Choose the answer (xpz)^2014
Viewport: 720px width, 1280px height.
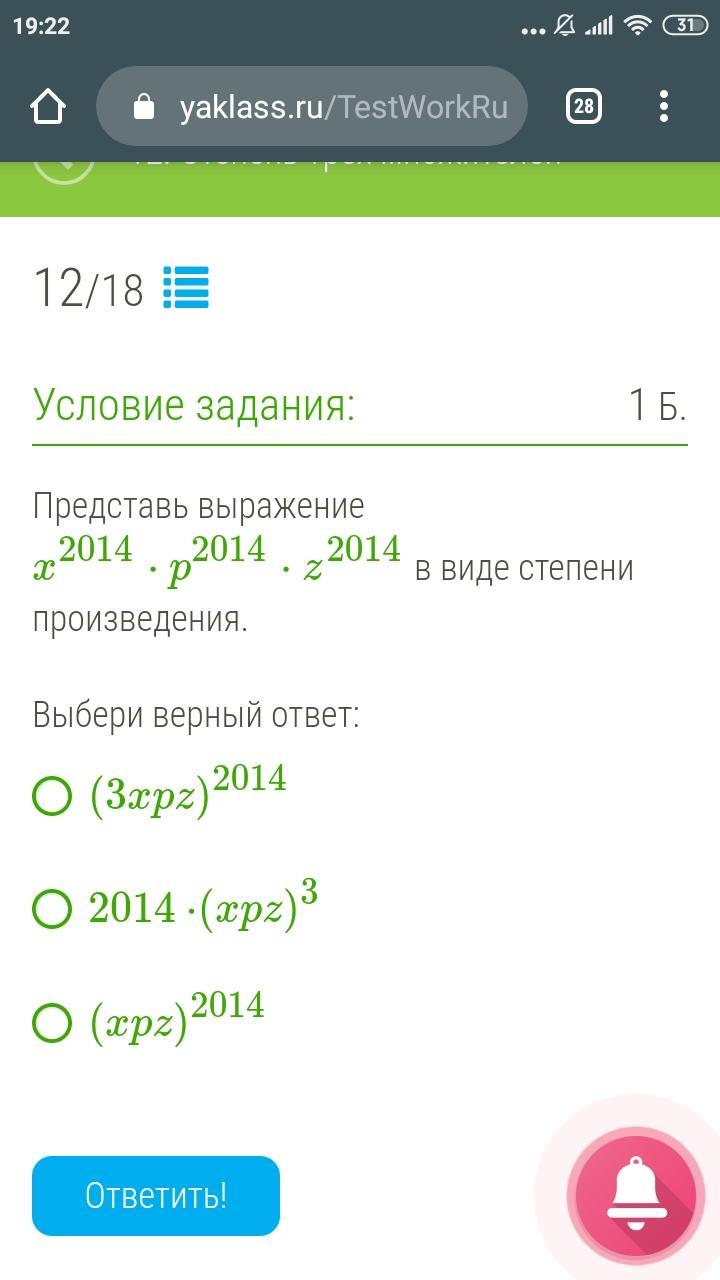pyautogui.click(x=53, y=1024)
